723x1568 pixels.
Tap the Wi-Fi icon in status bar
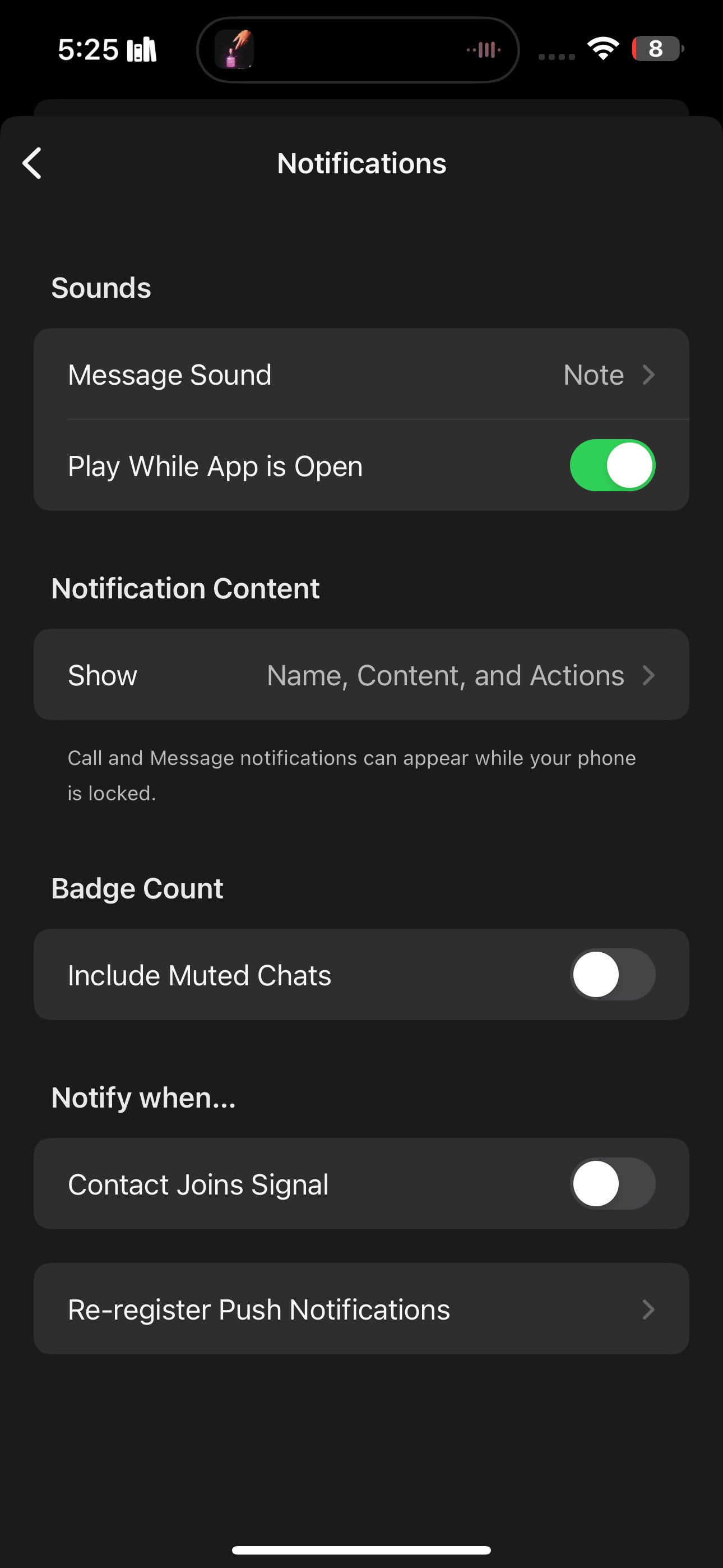click(603, 49)
